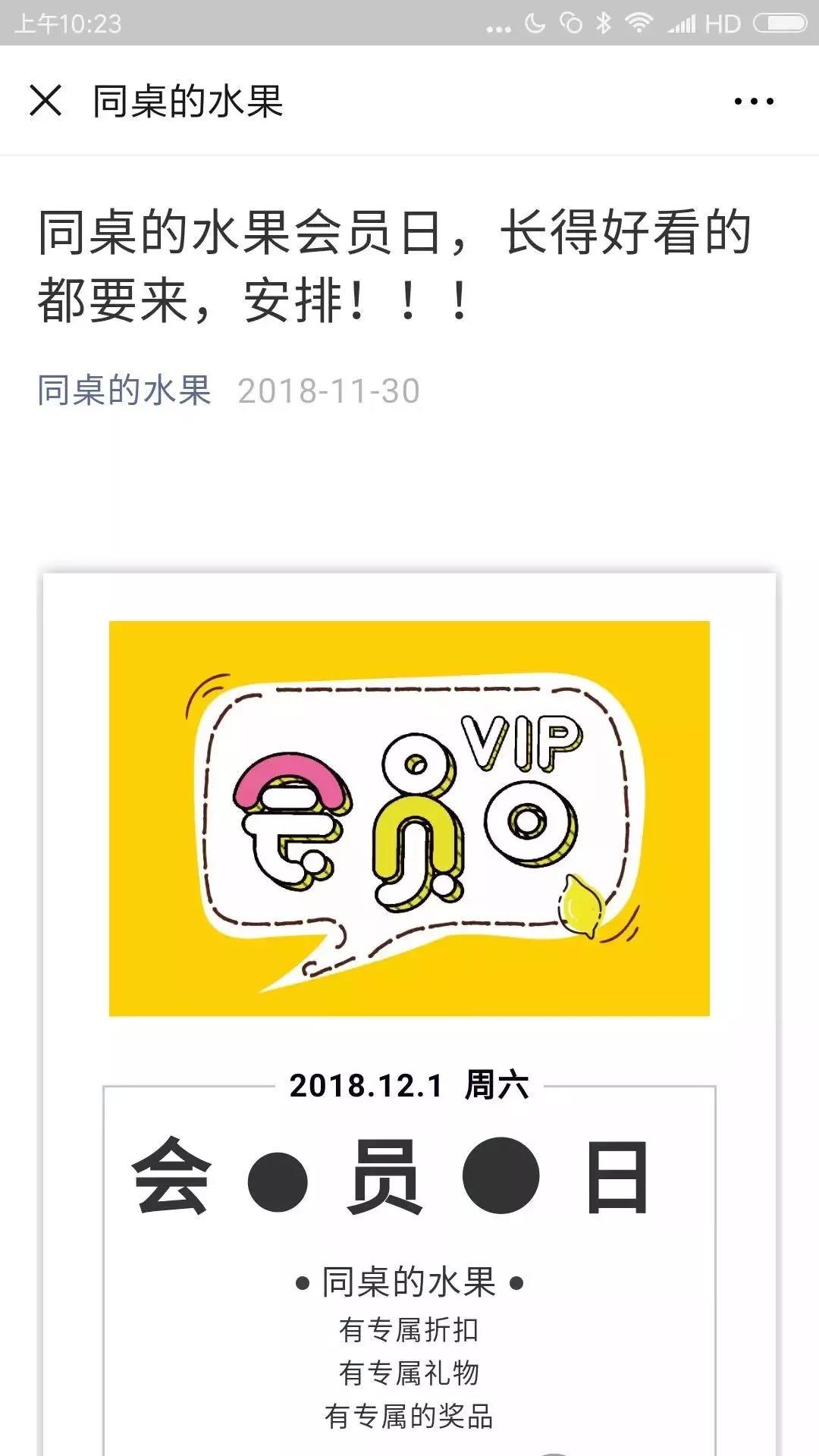
Task: Open the VIP 会员 banner image
Action: (x=409, y=818)
